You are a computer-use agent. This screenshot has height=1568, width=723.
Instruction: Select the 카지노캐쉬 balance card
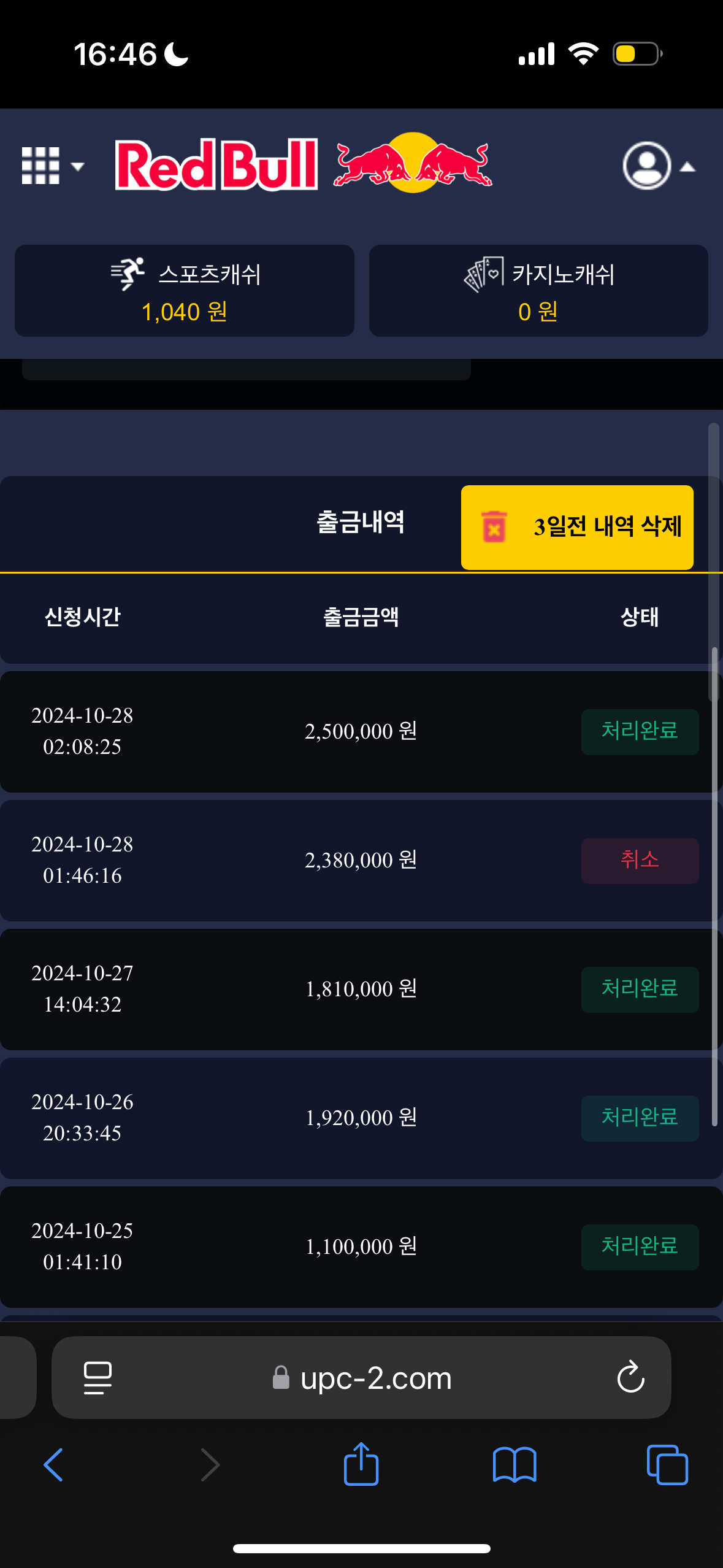[538, 291]
